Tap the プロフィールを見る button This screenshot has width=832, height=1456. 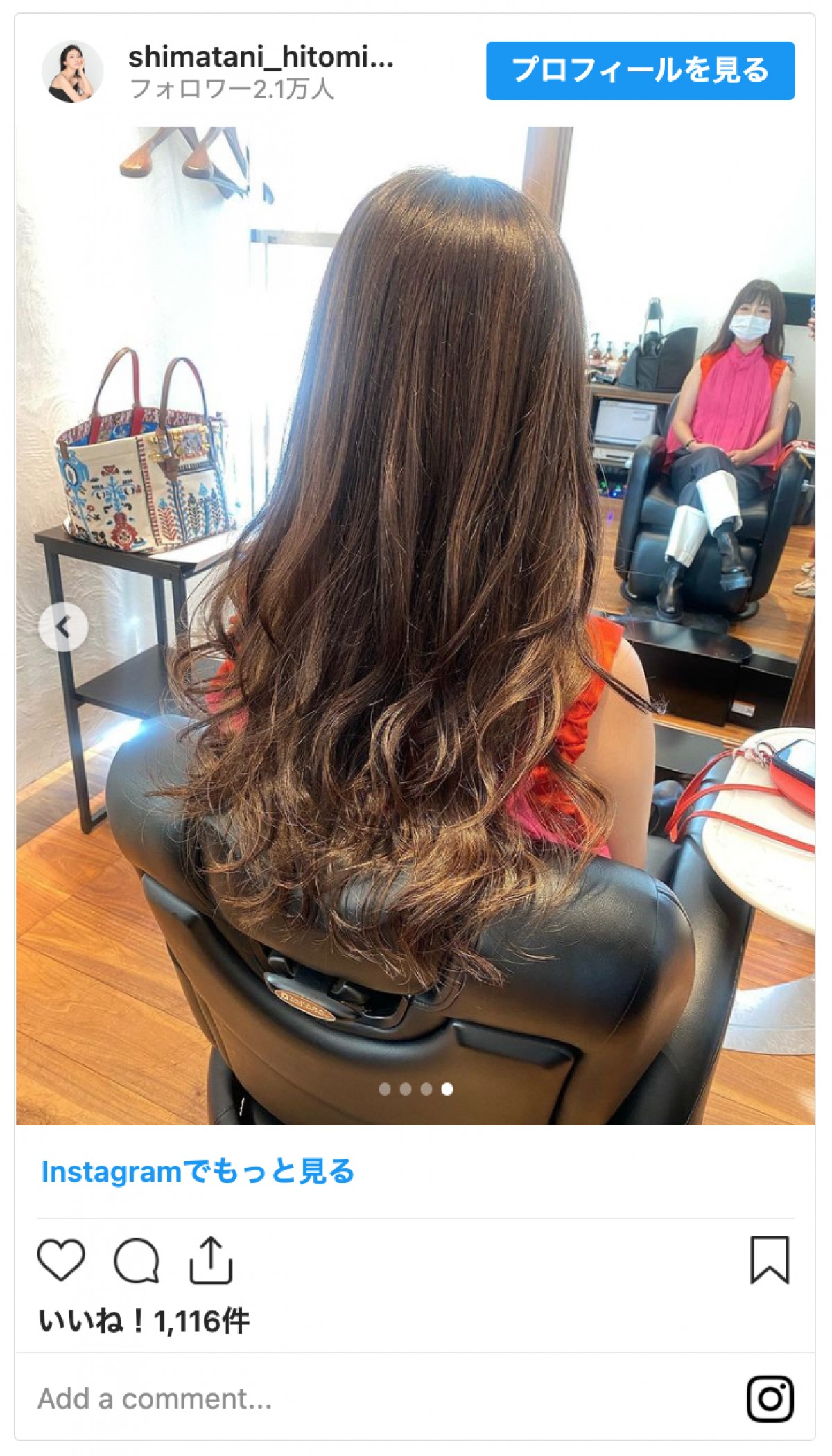point(640,71)
